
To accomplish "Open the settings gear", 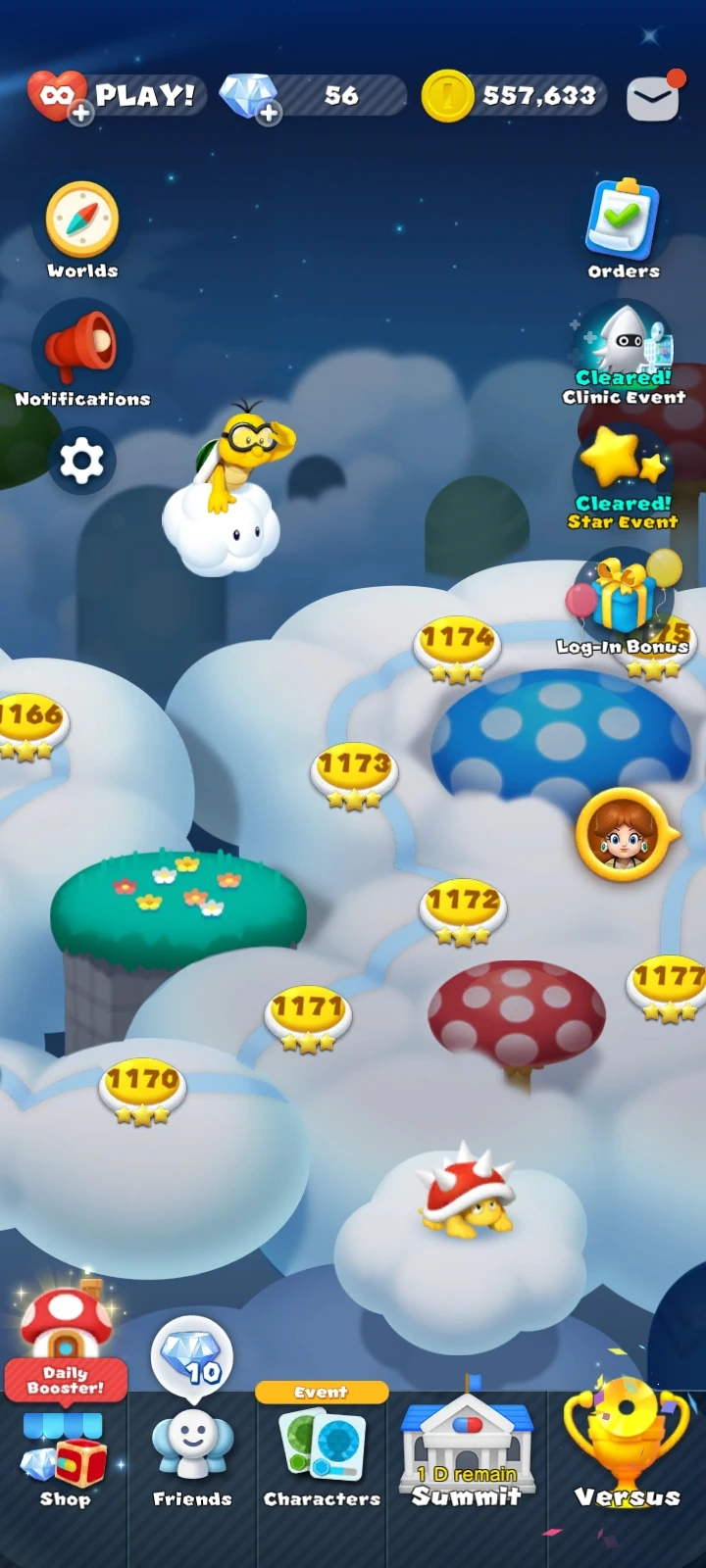I will (81, 461).
